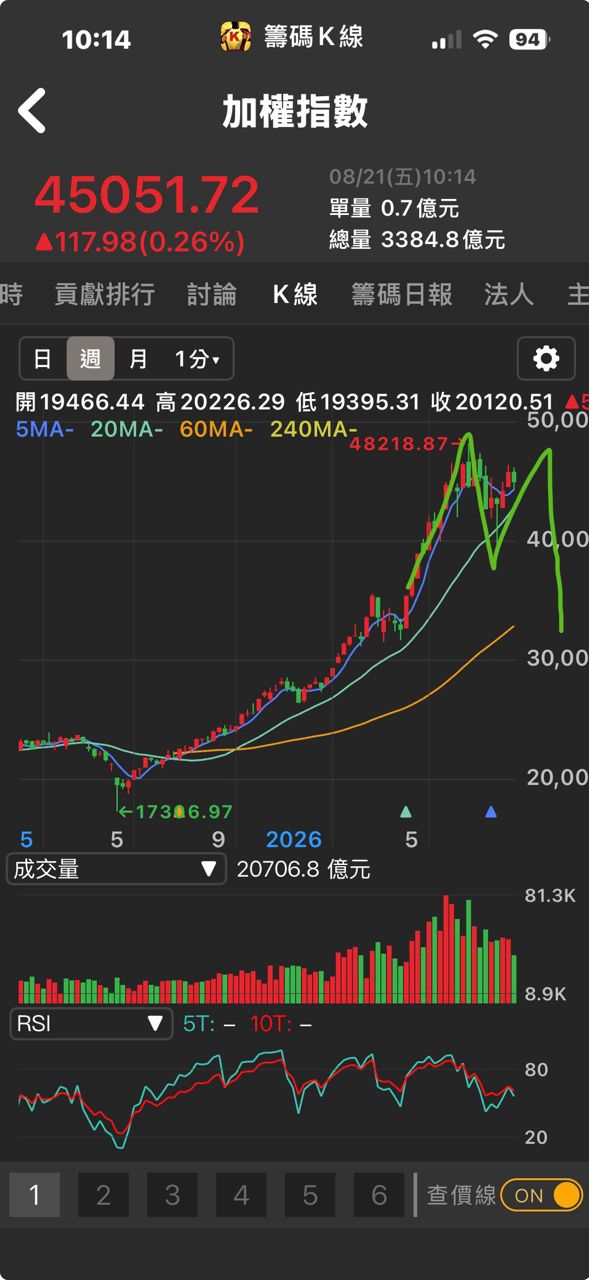The width and height of the screenshot is (589, 1280).
Task: Choose indicator preset 3
Action: click(172, 1195)
